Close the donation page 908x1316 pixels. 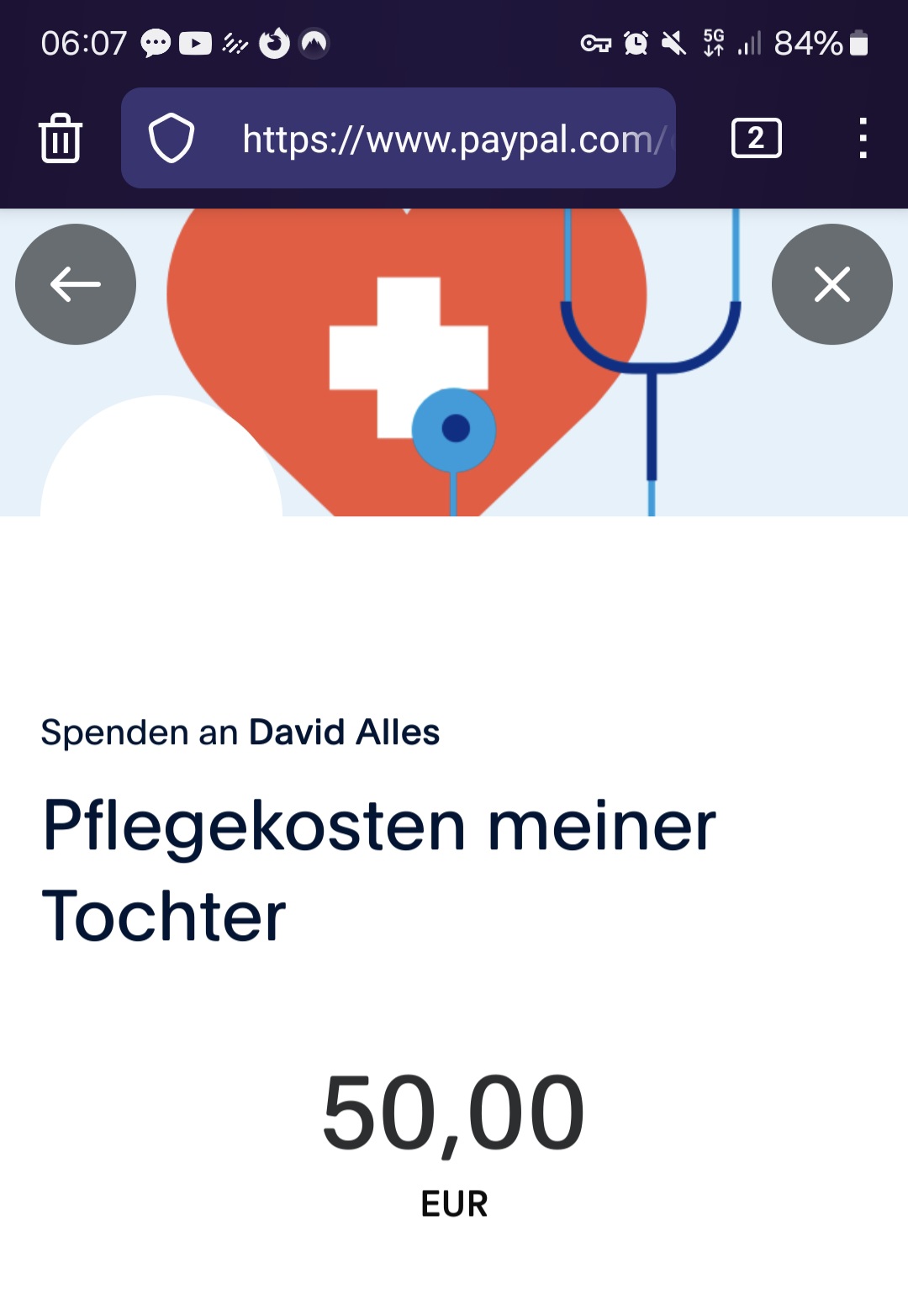point(831,284)
